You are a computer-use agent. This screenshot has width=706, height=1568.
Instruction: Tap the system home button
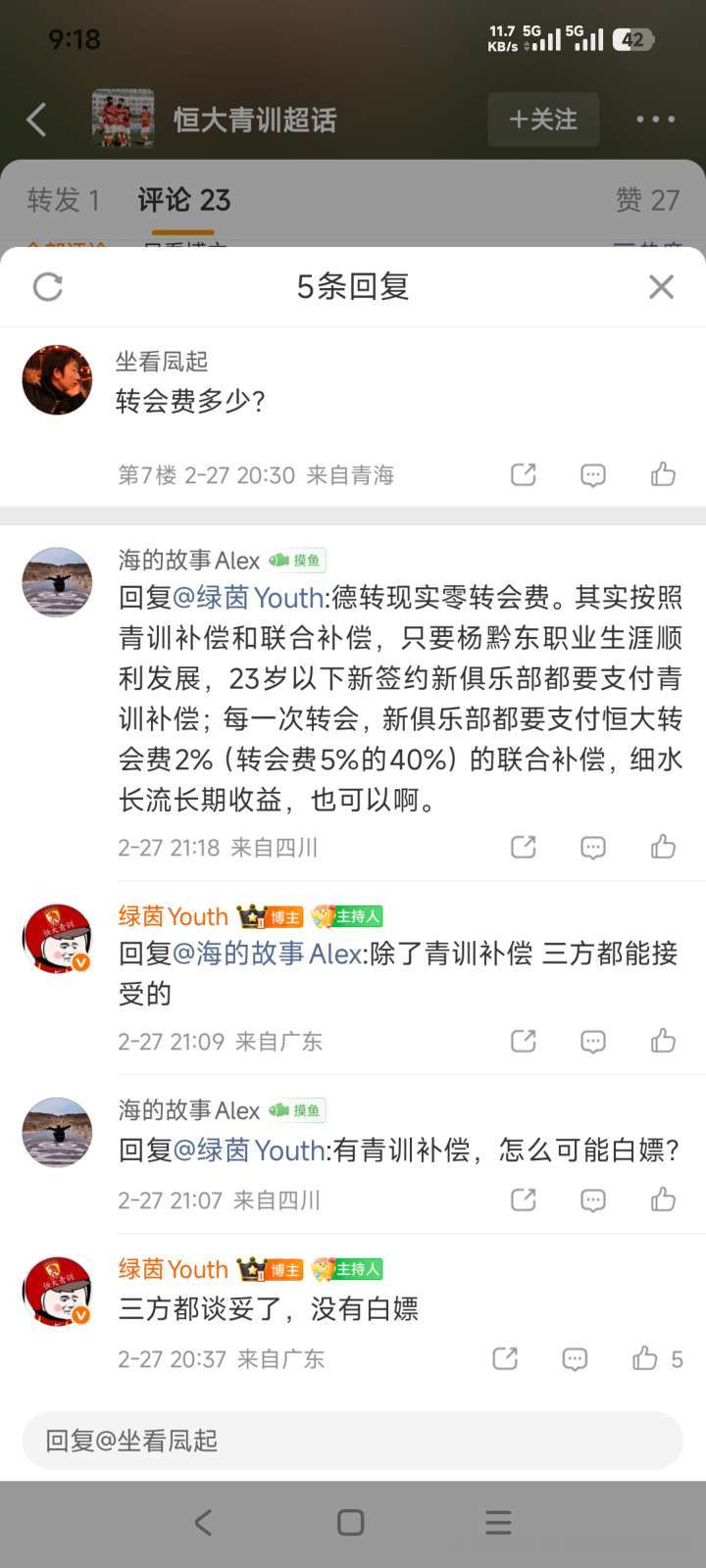[350, 1522]
